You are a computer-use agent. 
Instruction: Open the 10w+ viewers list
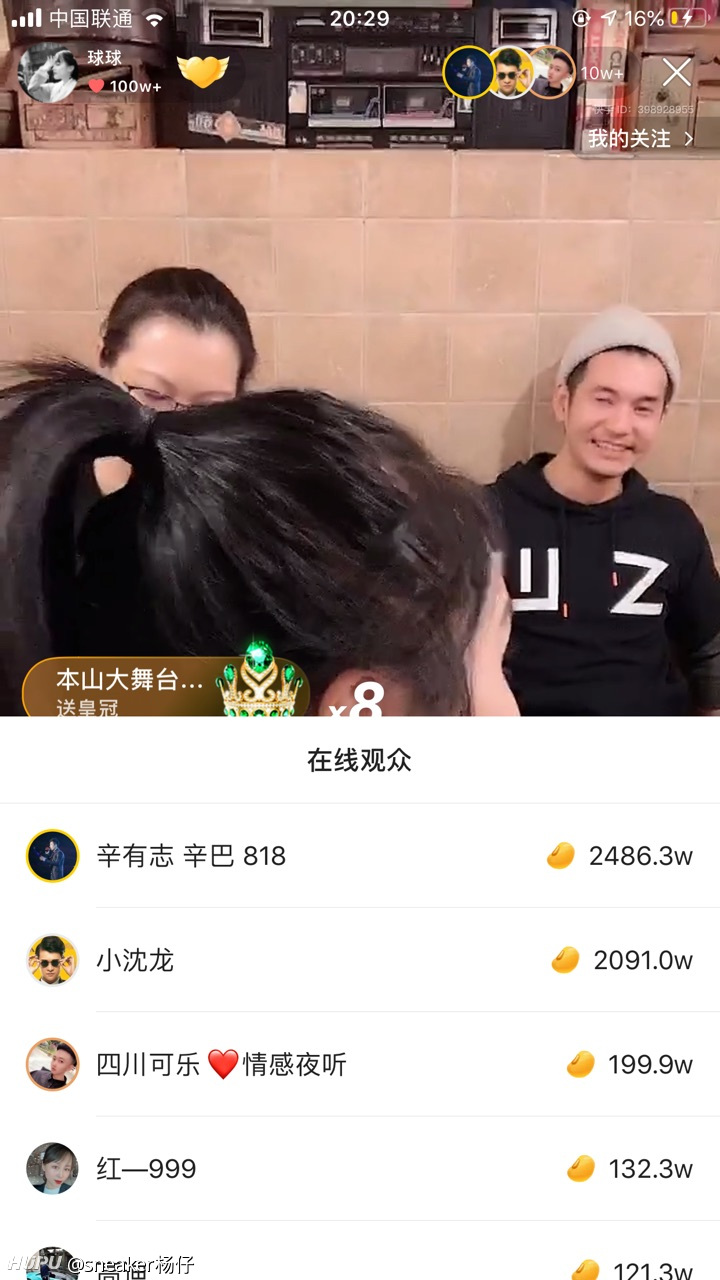(602, 73)
